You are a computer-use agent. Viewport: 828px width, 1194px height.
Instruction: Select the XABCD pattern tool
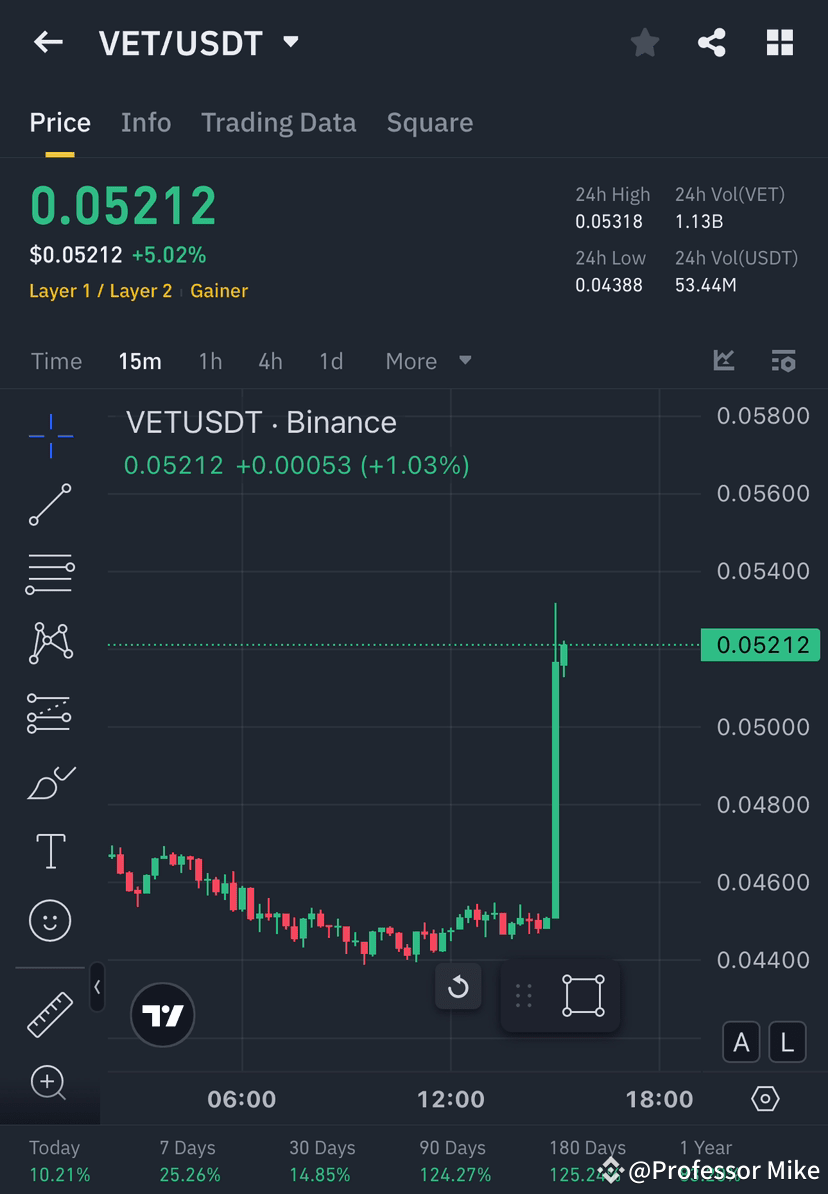(x=50, y=643)
